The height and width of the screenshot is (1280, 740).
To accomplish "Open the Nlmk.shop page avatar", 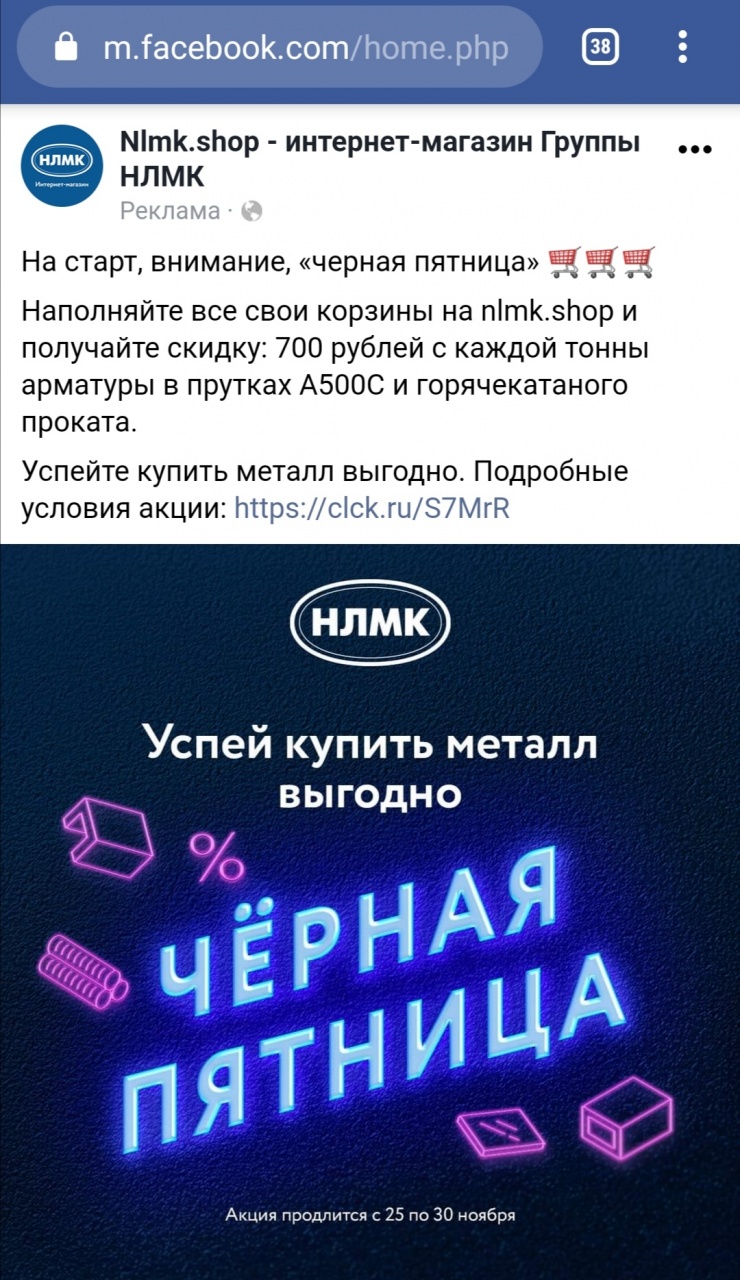I will tap(62, 165).
